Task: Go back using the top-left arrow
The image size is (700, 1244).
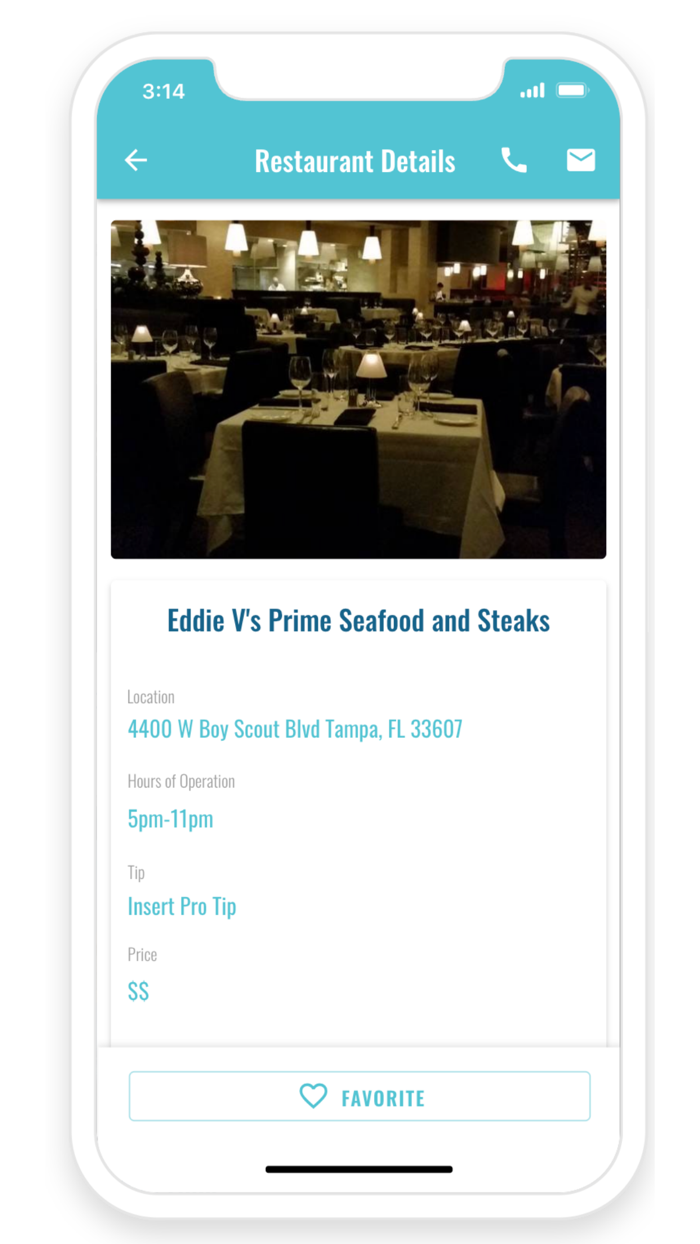Action: click(x=136, y=160)
